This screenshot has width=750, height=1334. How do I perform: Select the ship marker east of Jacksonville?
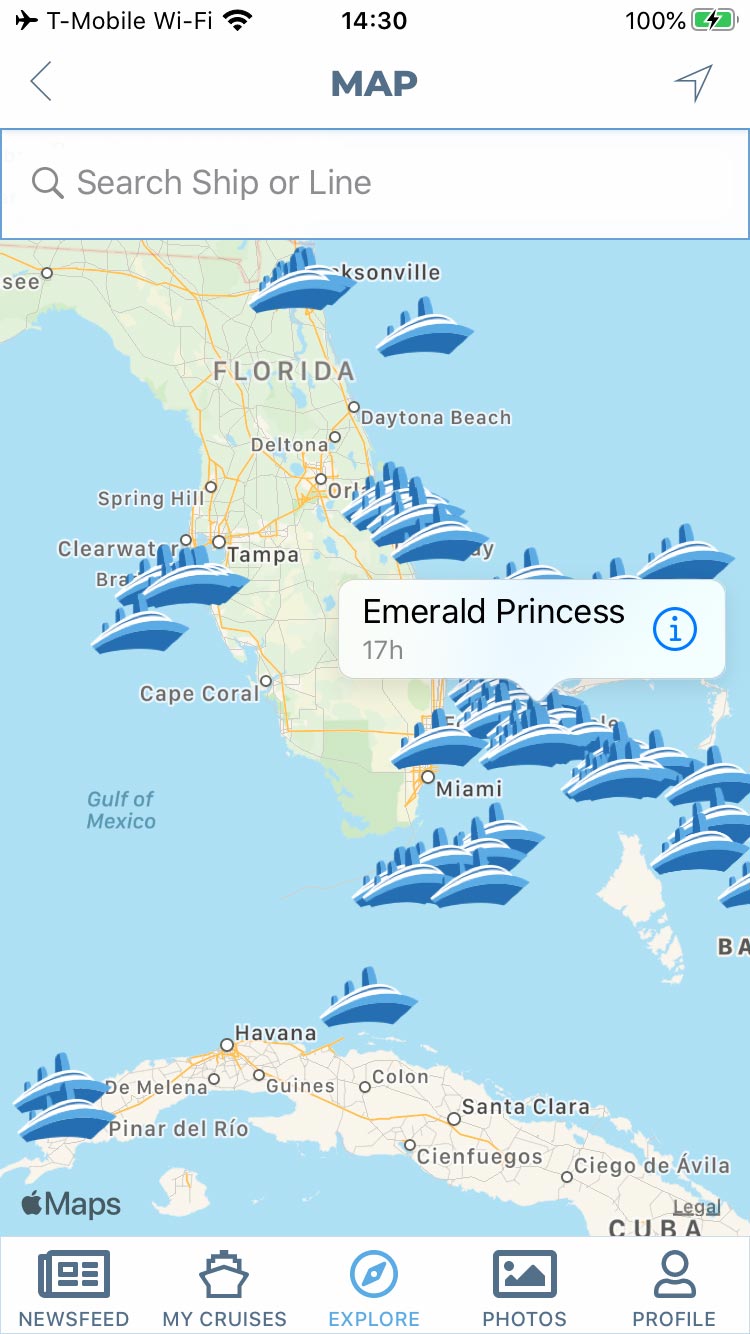pos(424,330)
